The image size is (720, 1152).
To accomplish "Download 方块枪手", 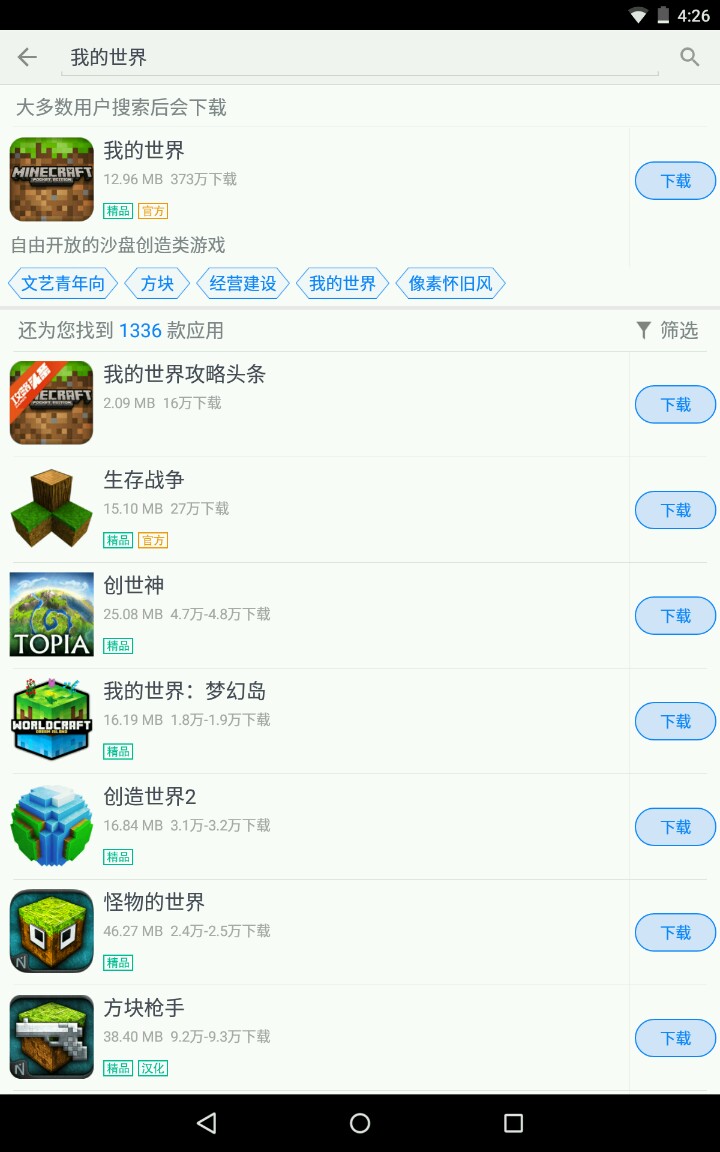I will point(675,1038).
